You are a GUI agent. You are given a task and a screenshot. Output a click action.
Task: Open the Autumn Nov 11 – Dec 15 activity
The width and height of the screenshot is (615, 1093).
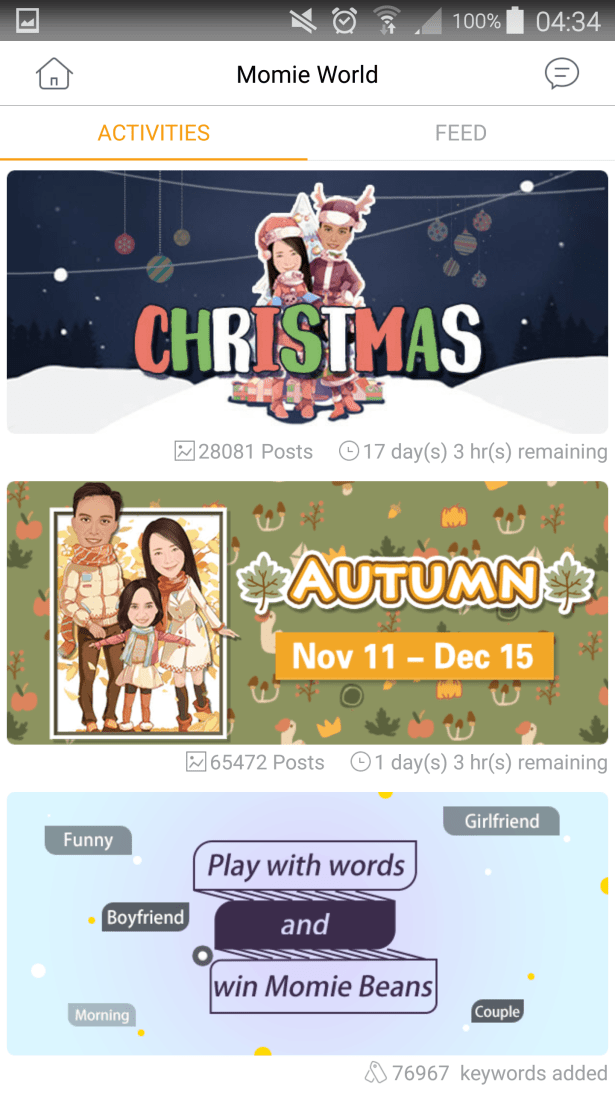[307, 612]
